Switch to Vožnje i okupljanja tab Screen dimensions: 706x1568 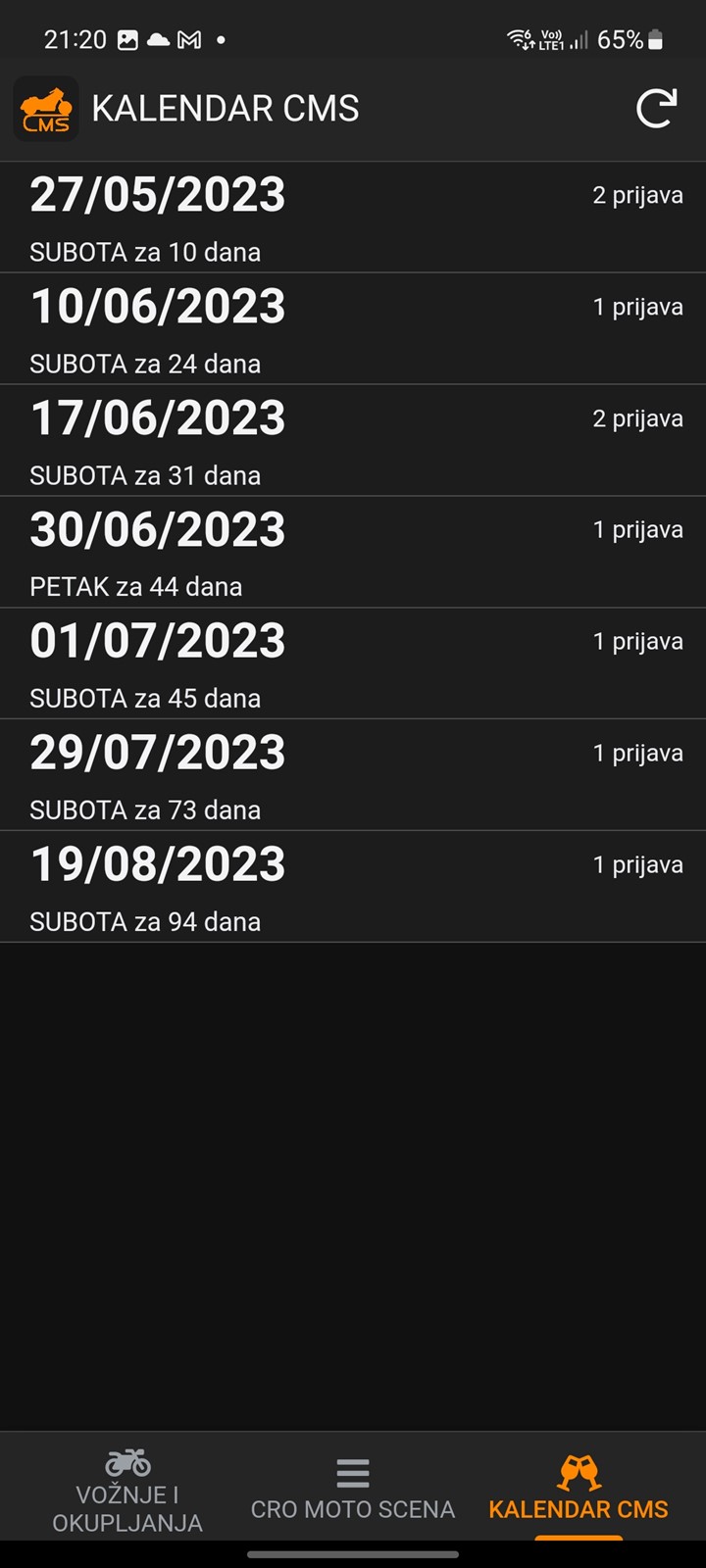click(127, 1490)
